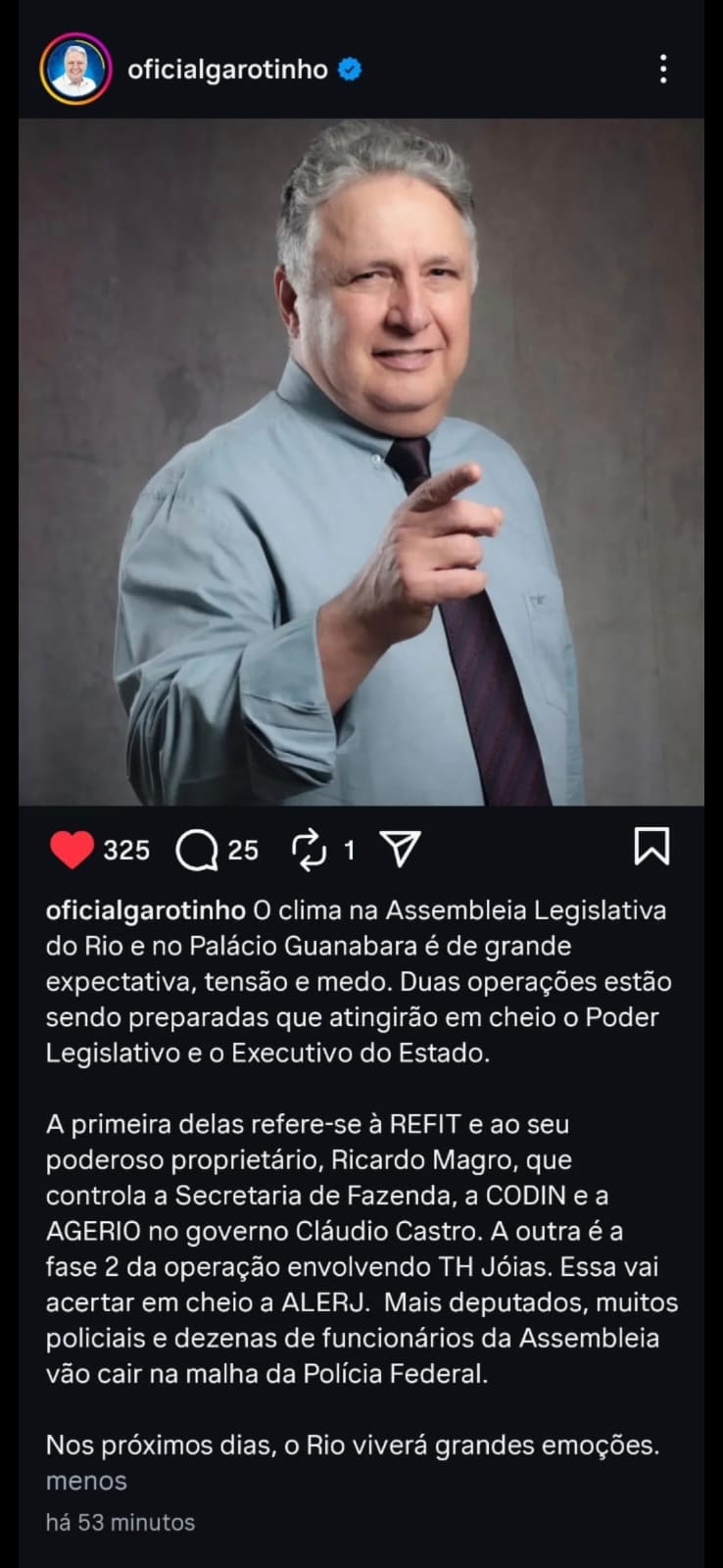723x1568 pixels.
Task: Unlike the post with the red heart
Action: pyautogui.click(x=72, y=849)
